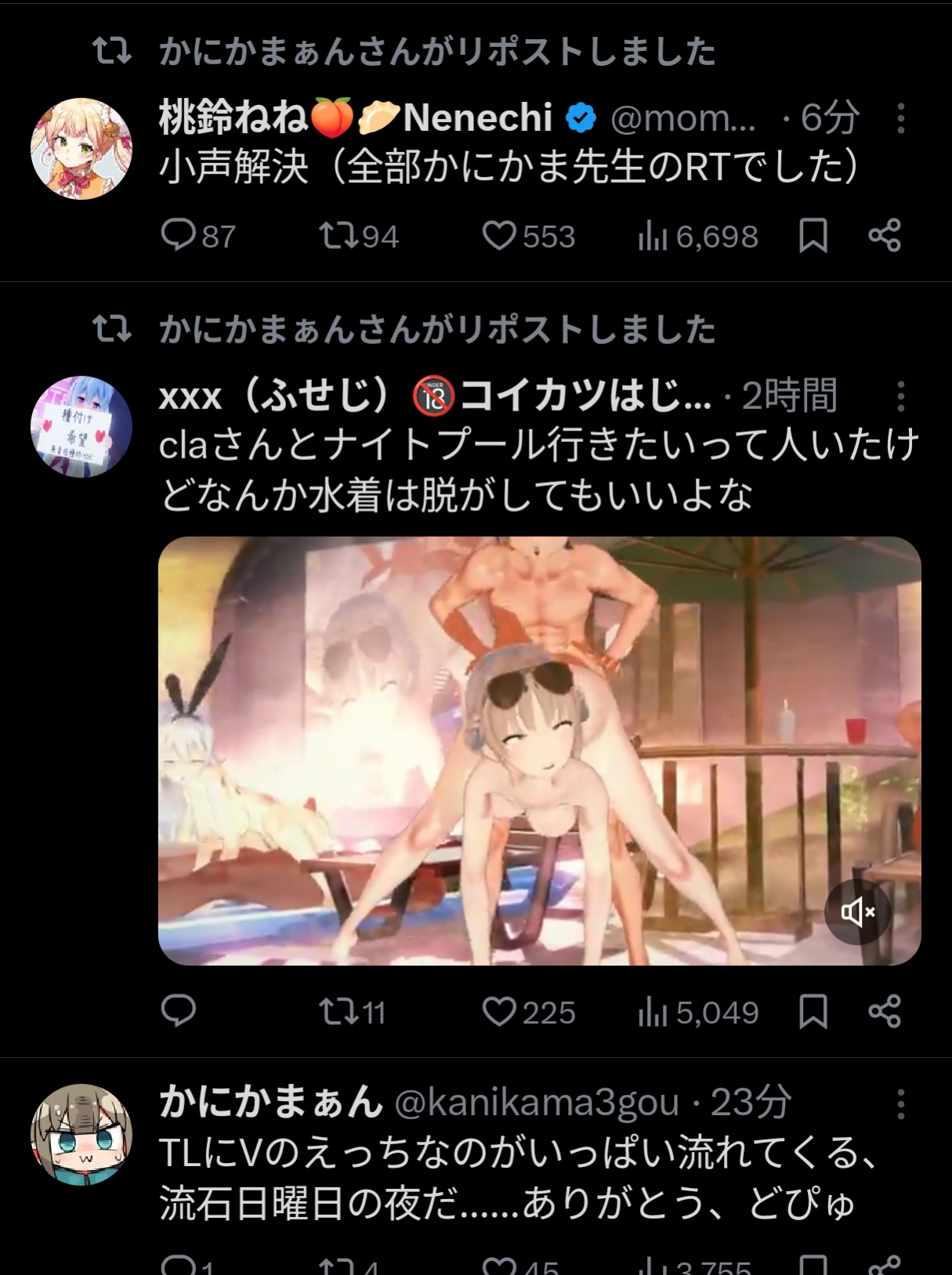Bookmark 桃鈴ねね's post
952x1275 pixels.
pyautogui.click(x=813, y=235)
